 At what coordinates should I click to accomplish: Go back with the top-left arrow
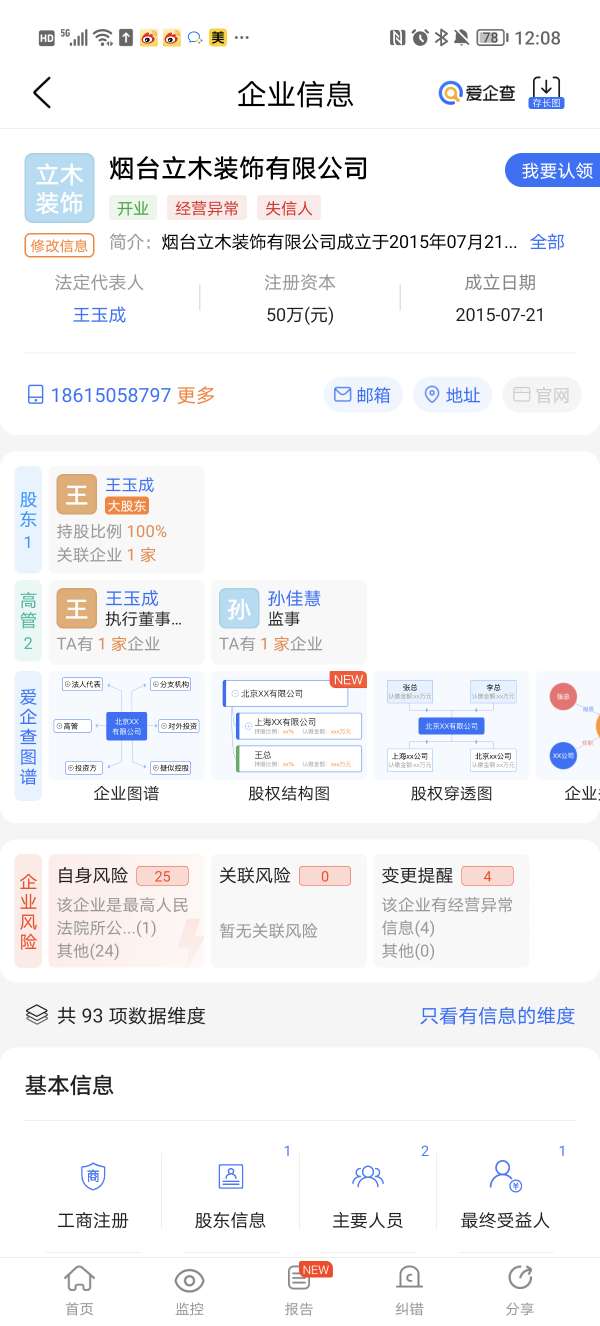click(x=41, y=93)
